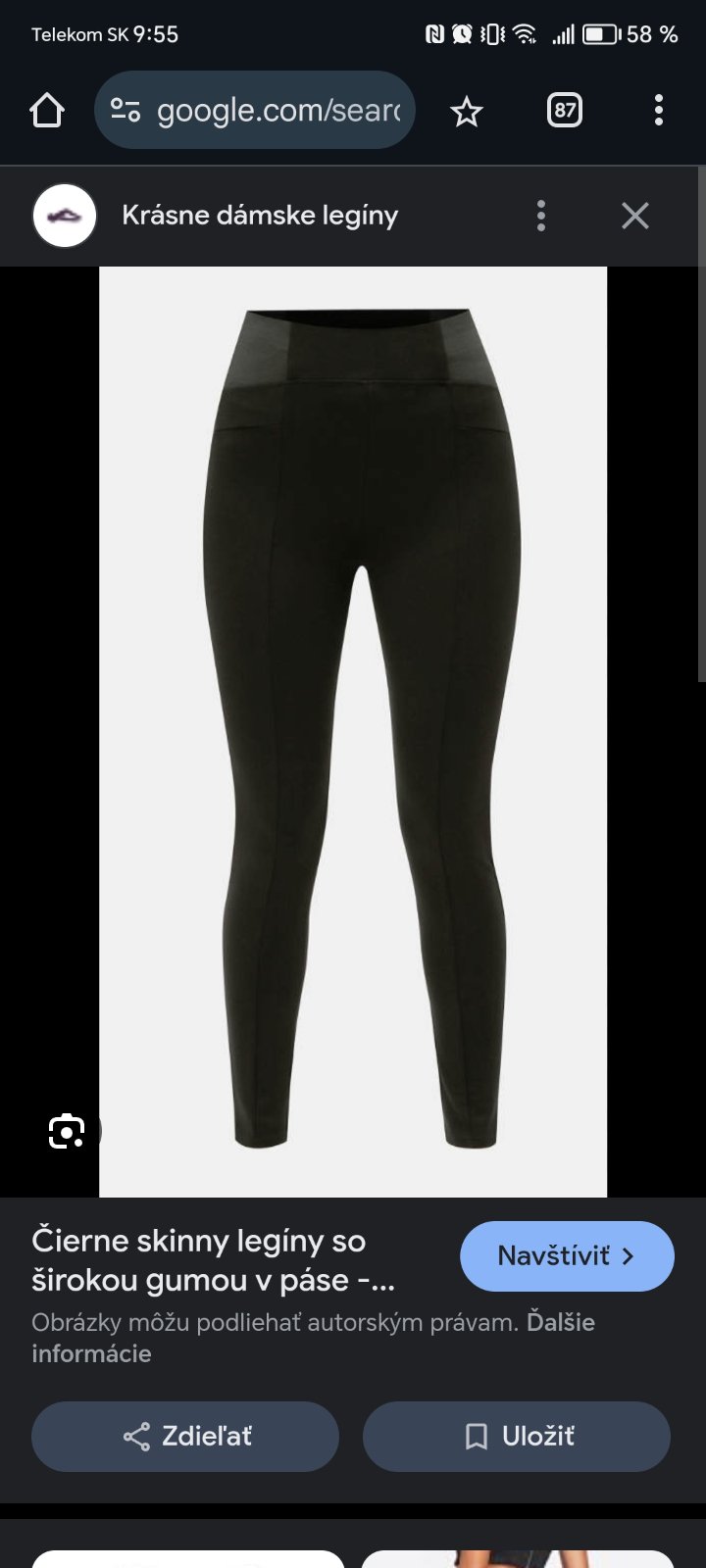Open the tab switcher showing 87 tabs
706x1568 pixels.
point(564,111)
